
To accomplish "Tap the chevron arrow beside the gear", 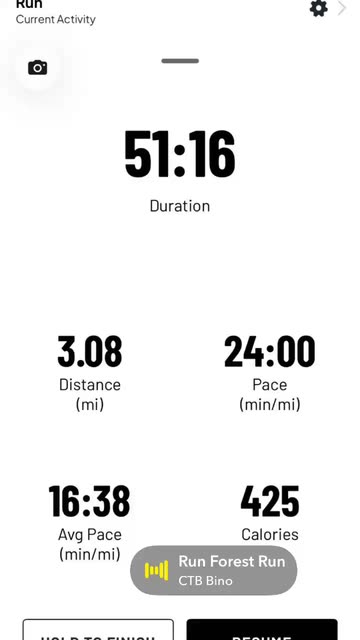I will coord(342,8).
